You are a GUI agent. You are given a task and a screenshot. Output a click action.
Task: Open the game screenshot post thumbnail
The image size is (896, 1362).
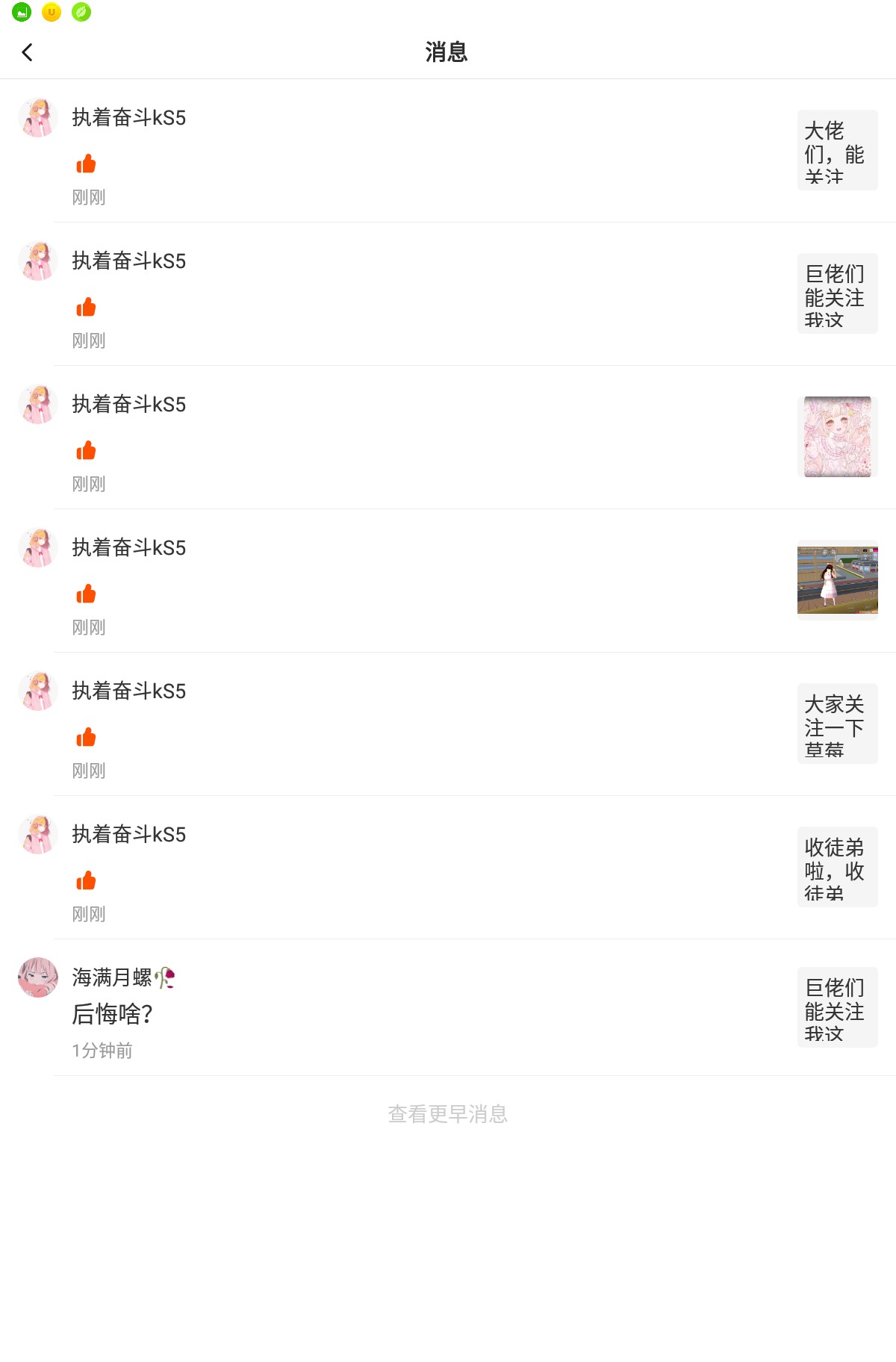pos(837,580)
